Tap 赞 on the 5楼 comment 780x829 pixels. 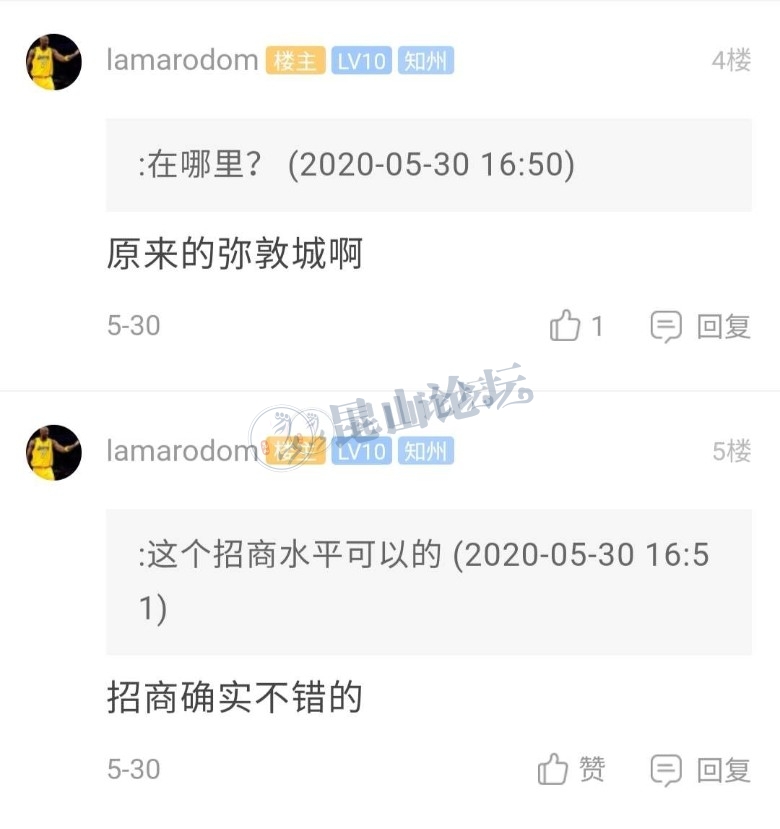click(571, 769)
